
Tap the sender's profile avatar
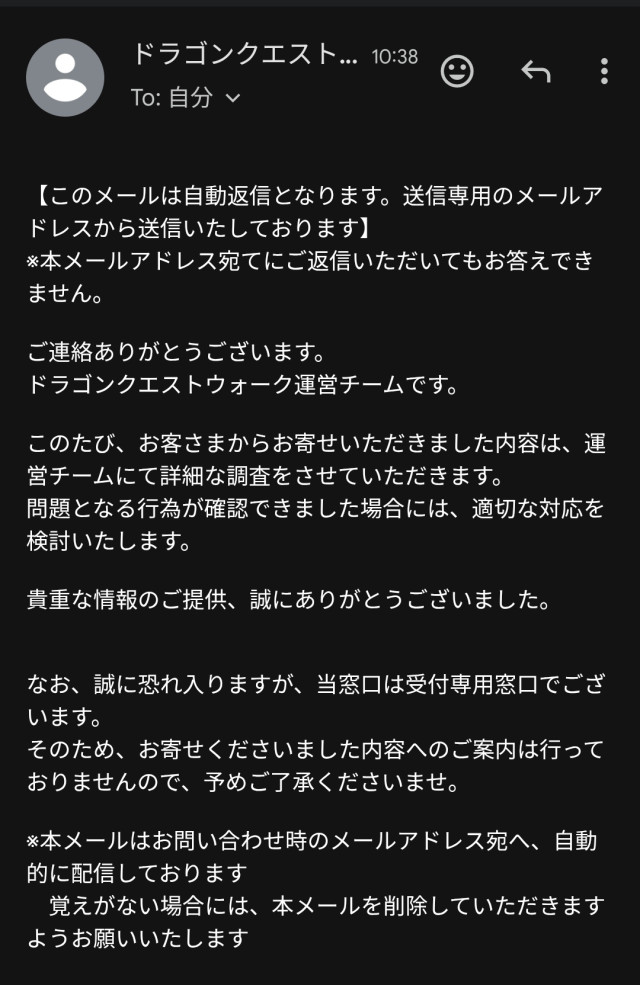point(65,77)
